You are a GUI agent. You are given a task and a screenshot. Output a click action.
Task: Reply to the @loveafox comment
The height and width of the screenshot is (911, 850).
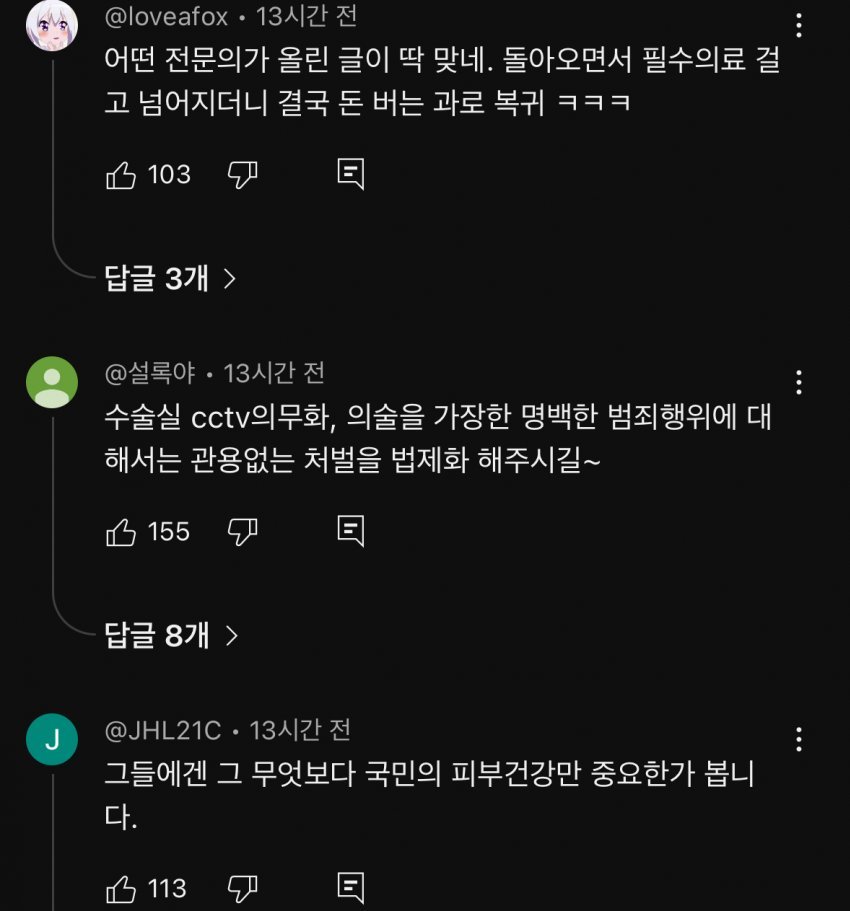pyautogui.click(x=350, y=175)
